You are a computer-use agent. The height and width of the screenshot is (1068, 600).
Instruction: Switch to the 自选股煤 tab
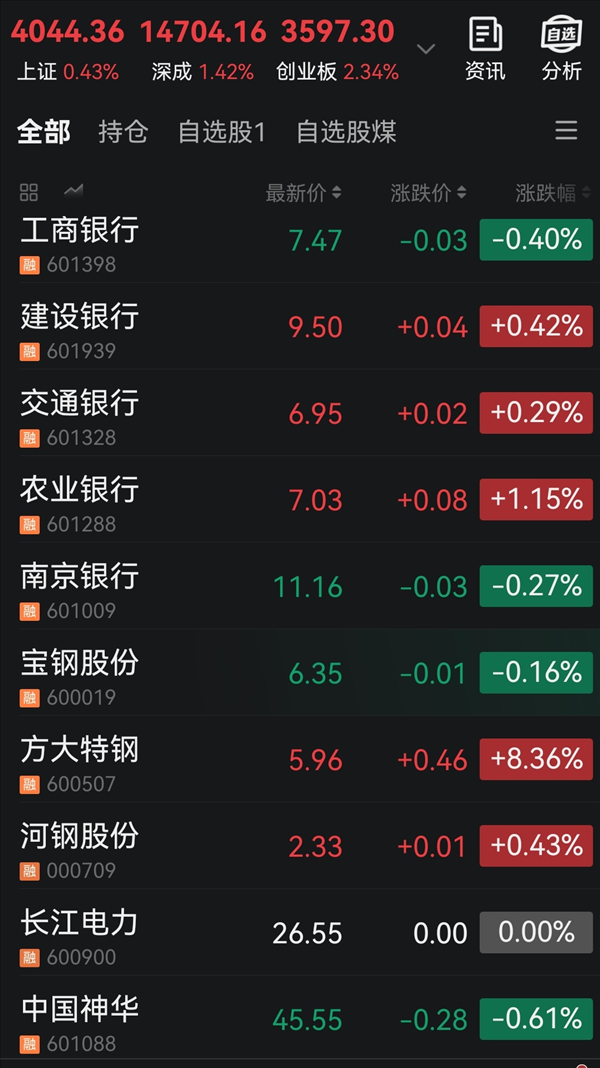point(346,132)
